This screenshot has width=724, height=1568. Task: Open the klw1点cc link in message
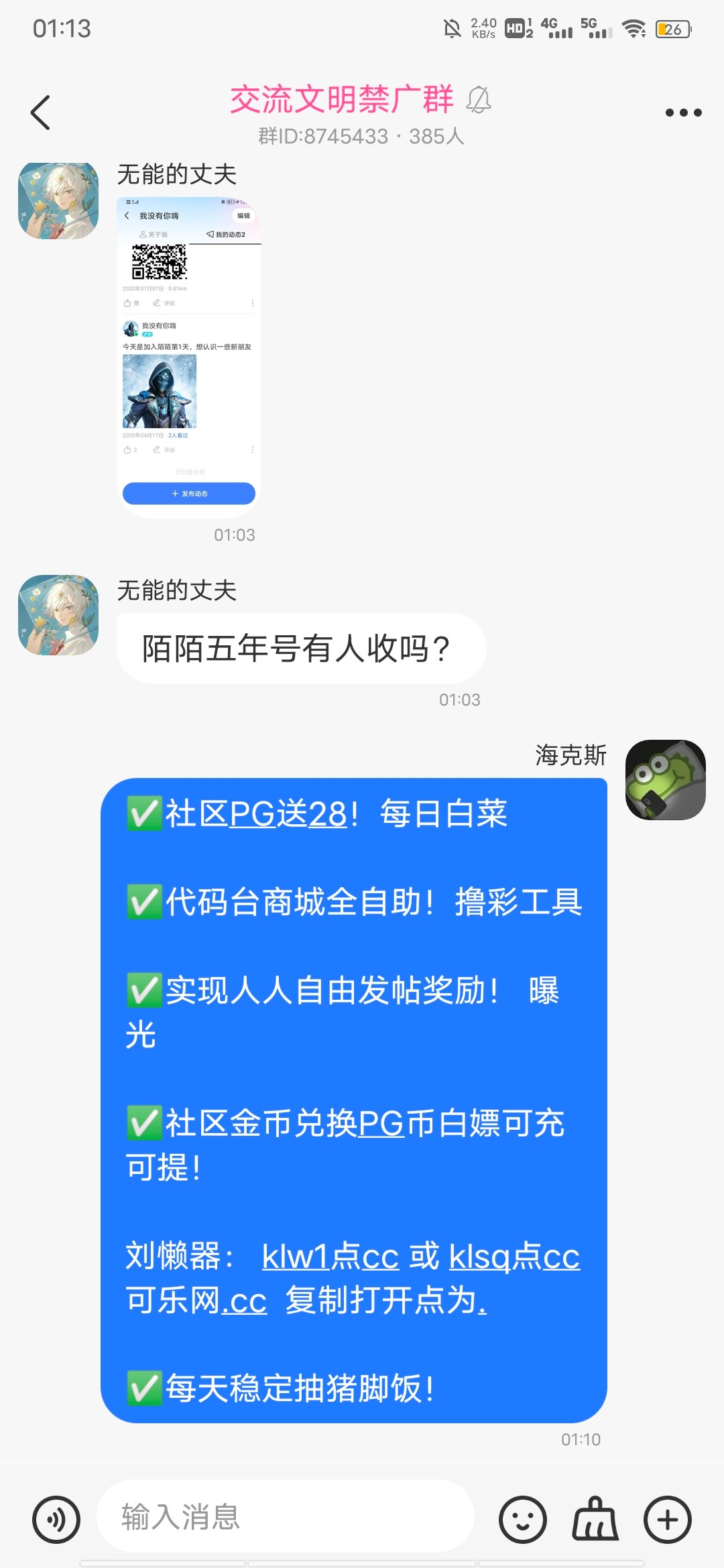click(330, 1256)
